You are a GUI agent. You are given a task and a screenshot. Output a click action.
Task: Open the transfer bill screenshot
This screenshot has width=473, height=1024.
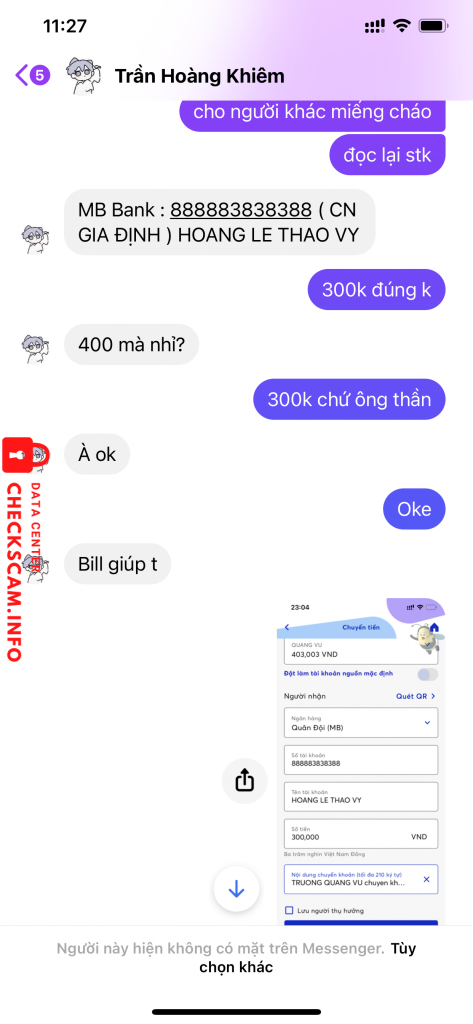[361, 761]
